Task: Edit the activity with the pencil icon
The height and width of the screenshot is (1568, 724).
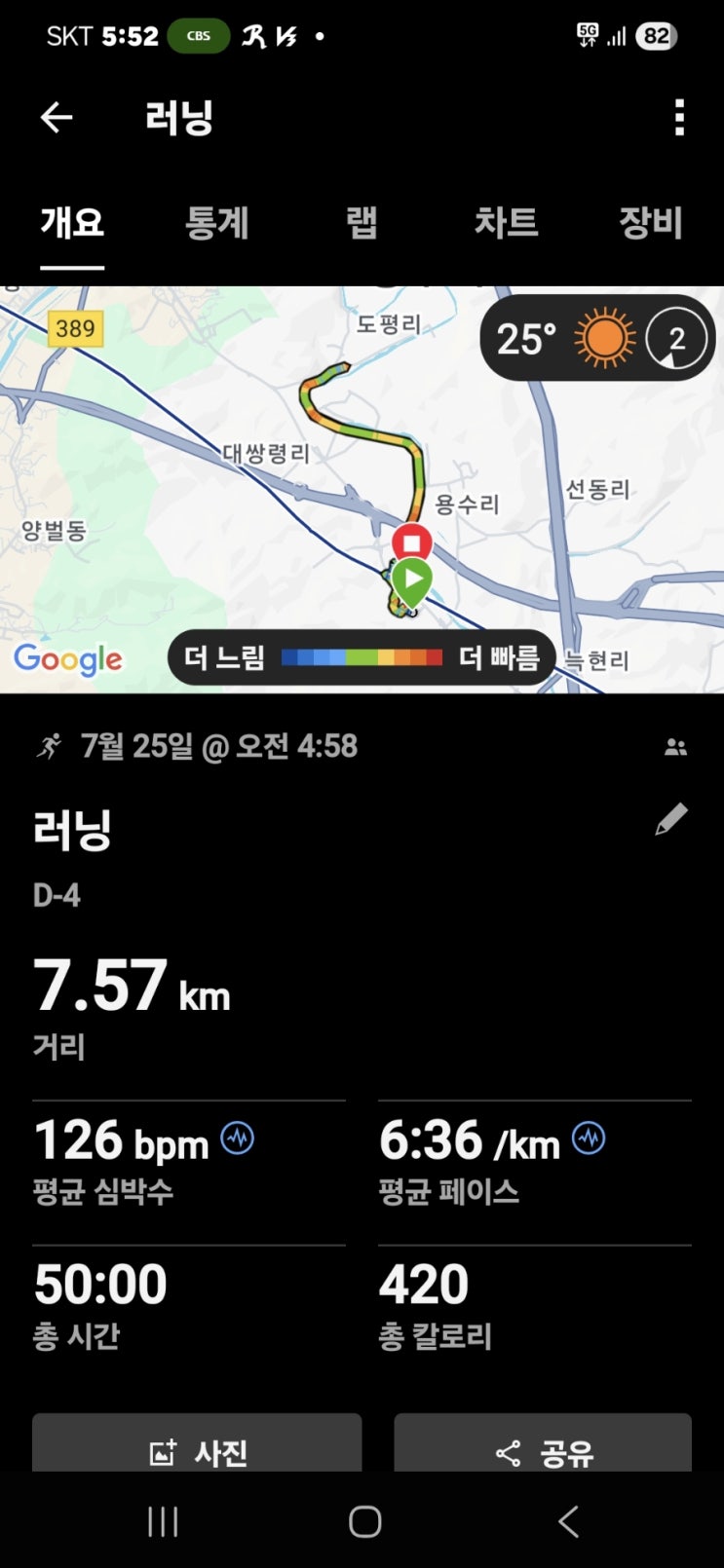Action: 670,820
